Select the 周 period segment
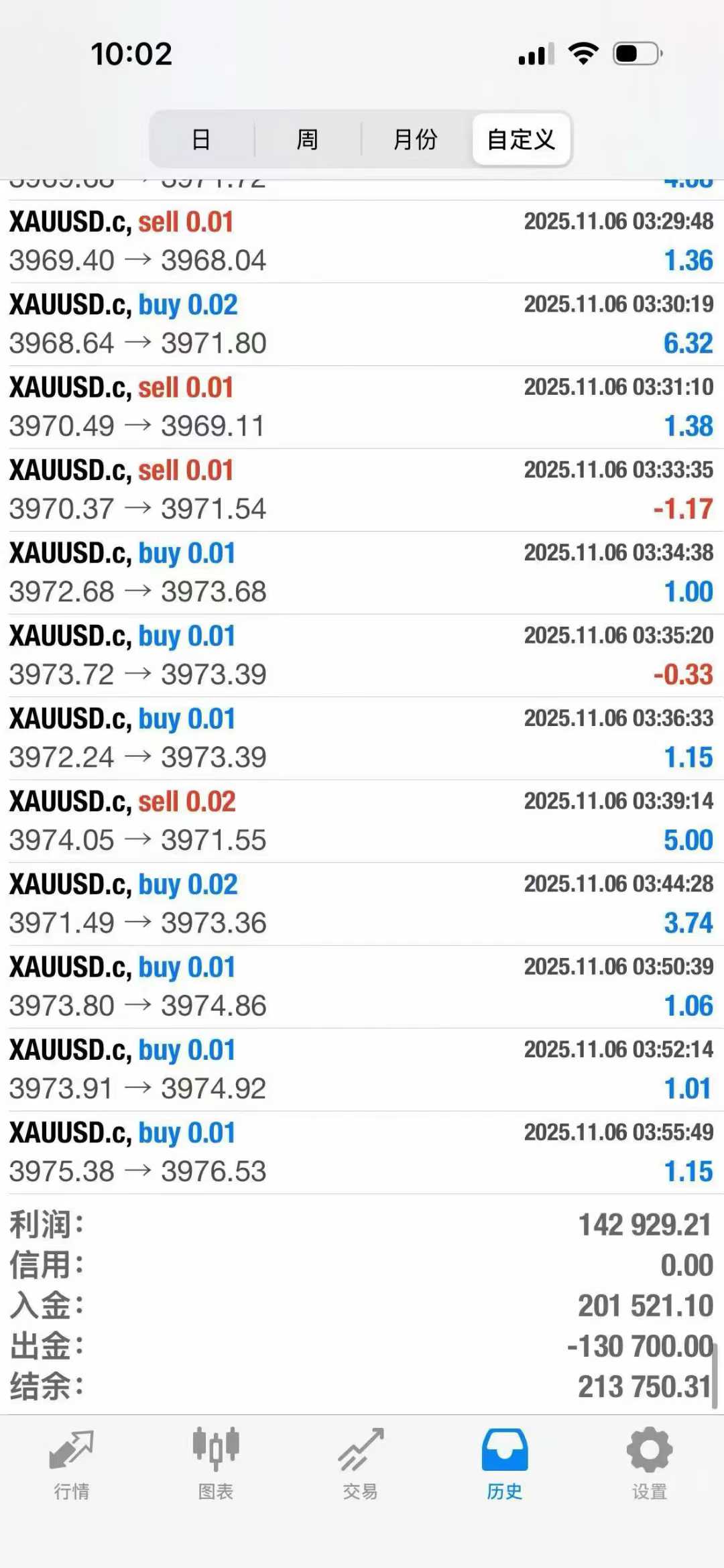 tap(307, 139)
